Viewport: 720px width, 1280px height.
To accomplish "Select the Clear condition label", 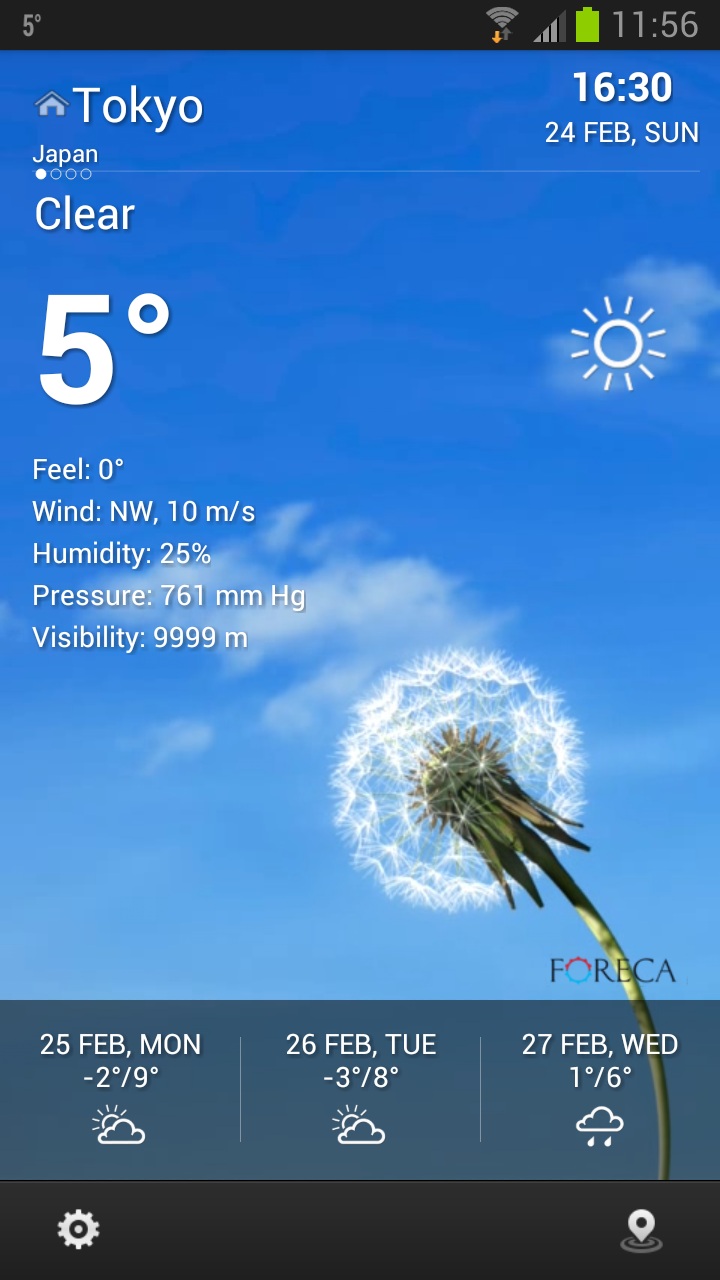I will pos(84,213).
